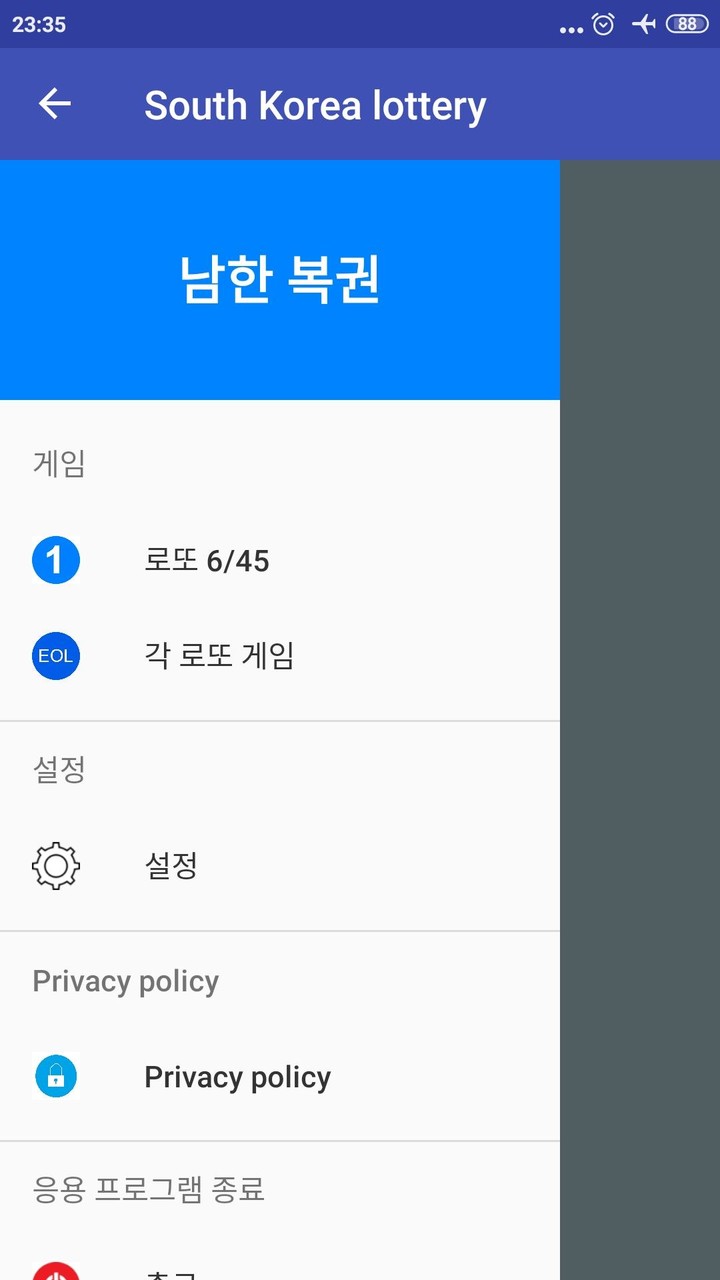
Task: Click the South Korea lottery title text
Action: 315,104
